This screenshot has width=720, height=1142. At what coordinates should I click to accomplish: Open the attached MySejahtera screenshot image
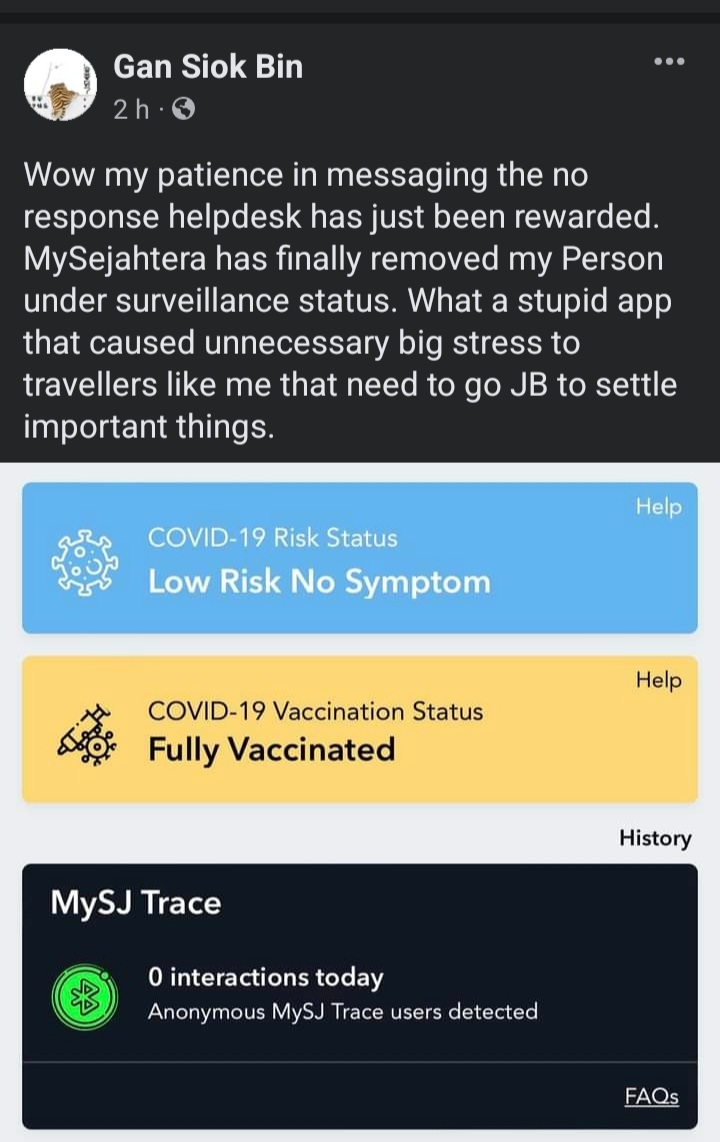(x=360, y=800)
